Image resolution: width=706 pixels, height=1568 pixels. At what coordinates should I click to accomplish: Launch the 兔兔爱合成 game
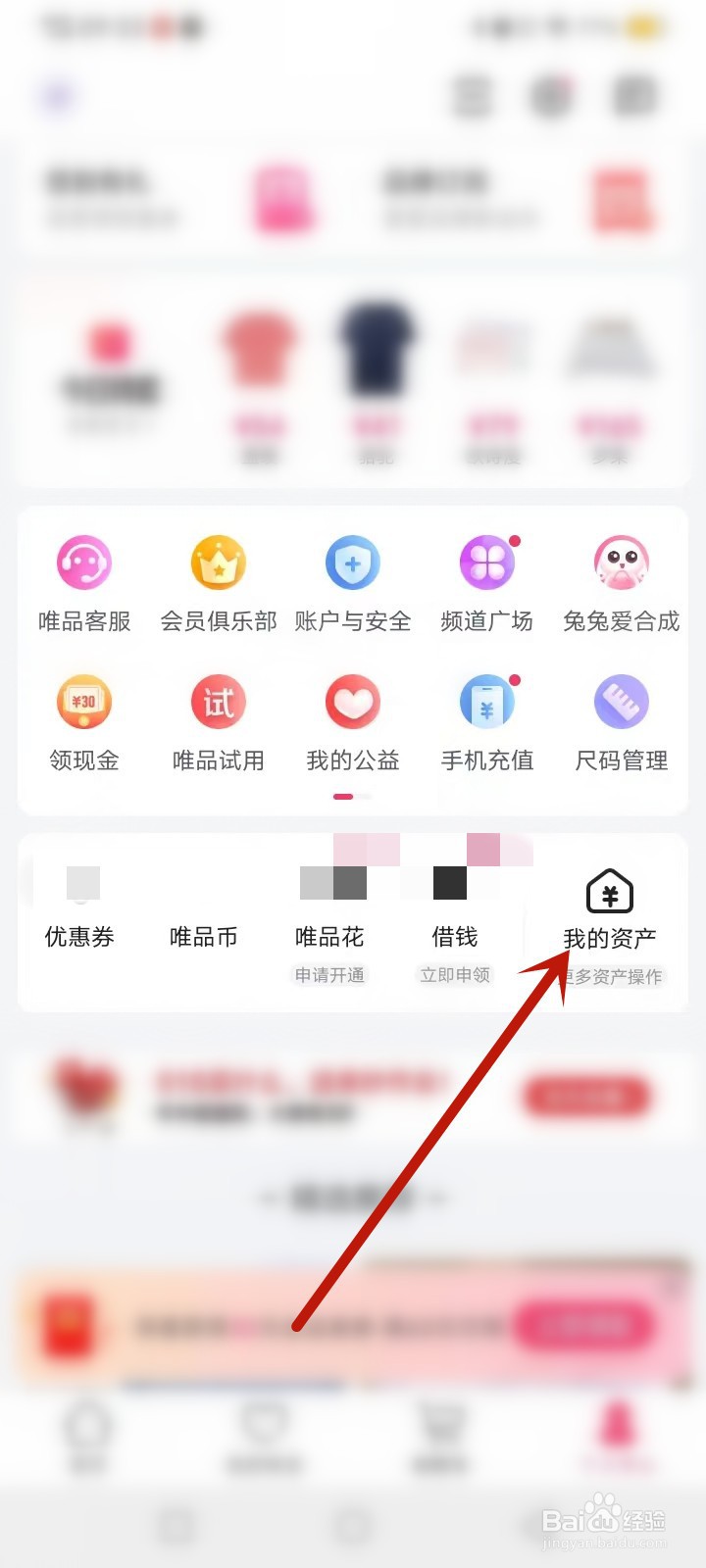(621, 580)
